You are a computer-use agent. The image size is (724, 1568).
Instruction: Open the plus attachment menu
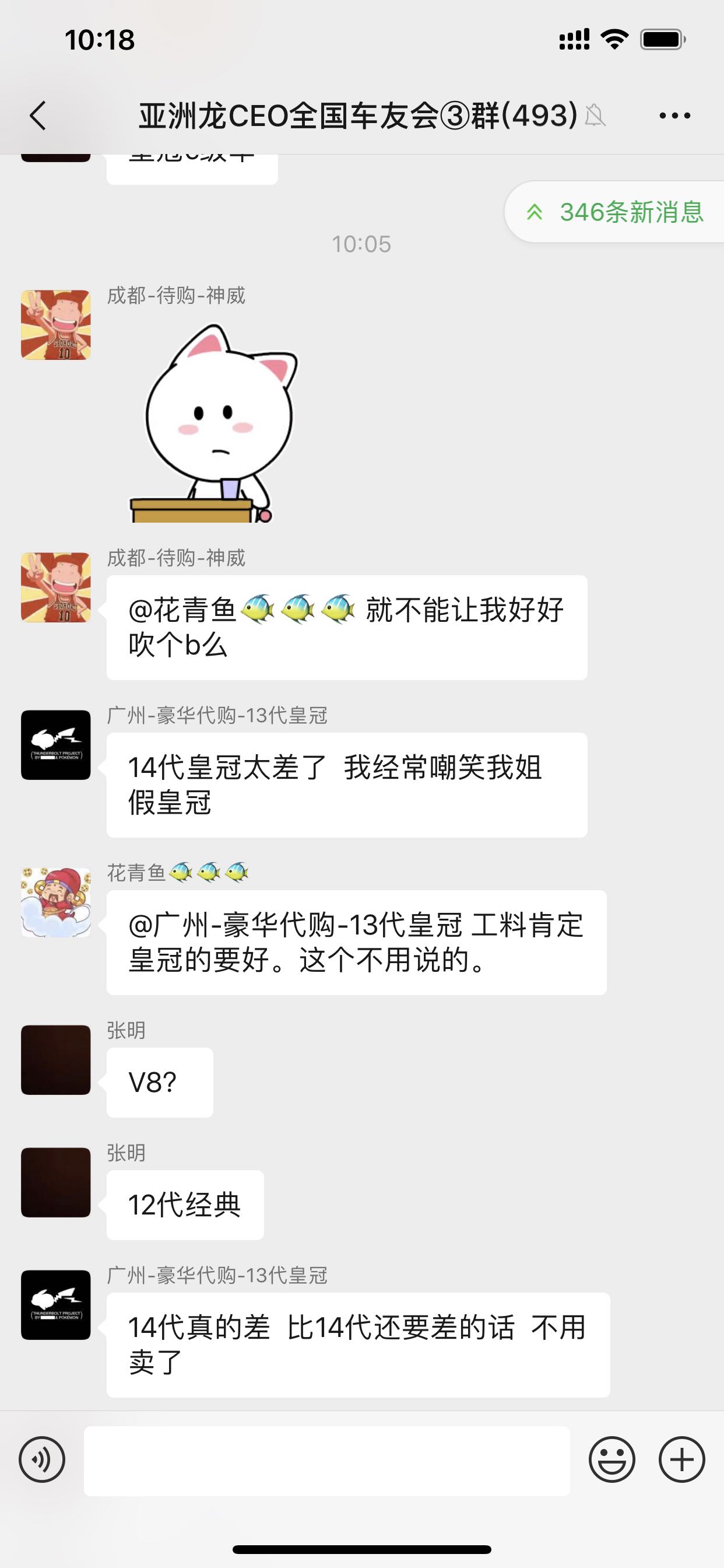[x=681, y=1459]
